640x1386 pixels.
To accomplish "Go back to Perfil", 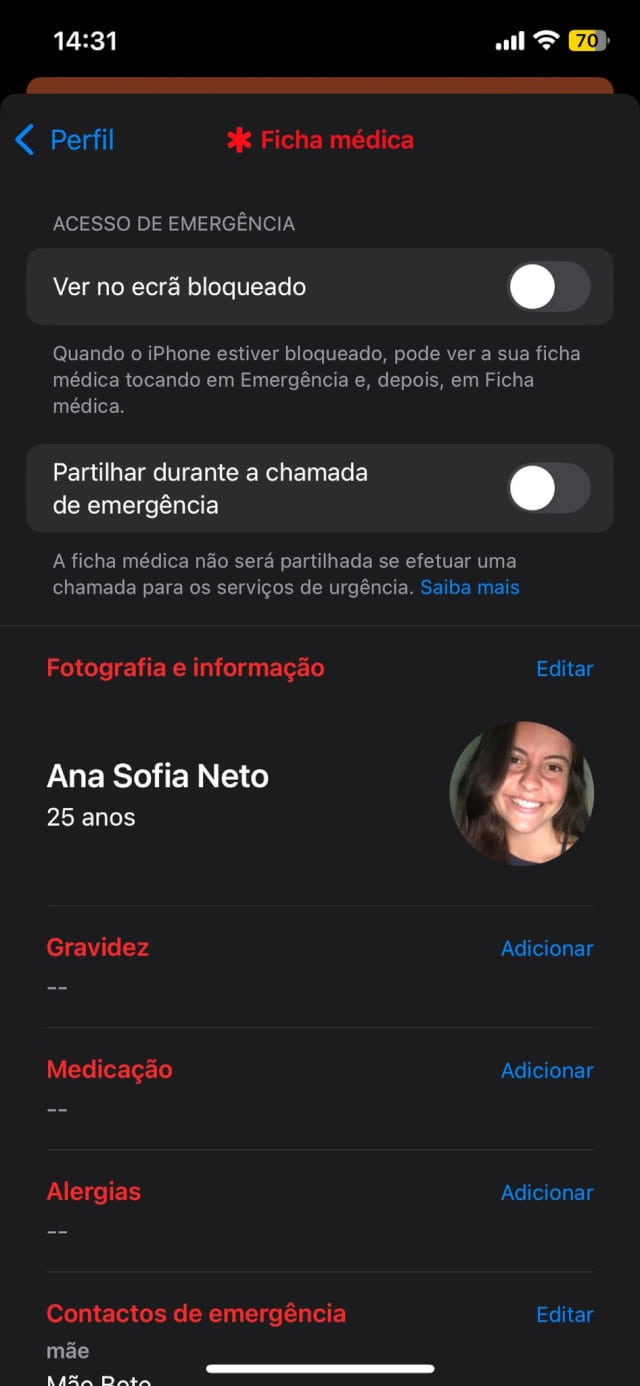I will (x=66, y=140).
